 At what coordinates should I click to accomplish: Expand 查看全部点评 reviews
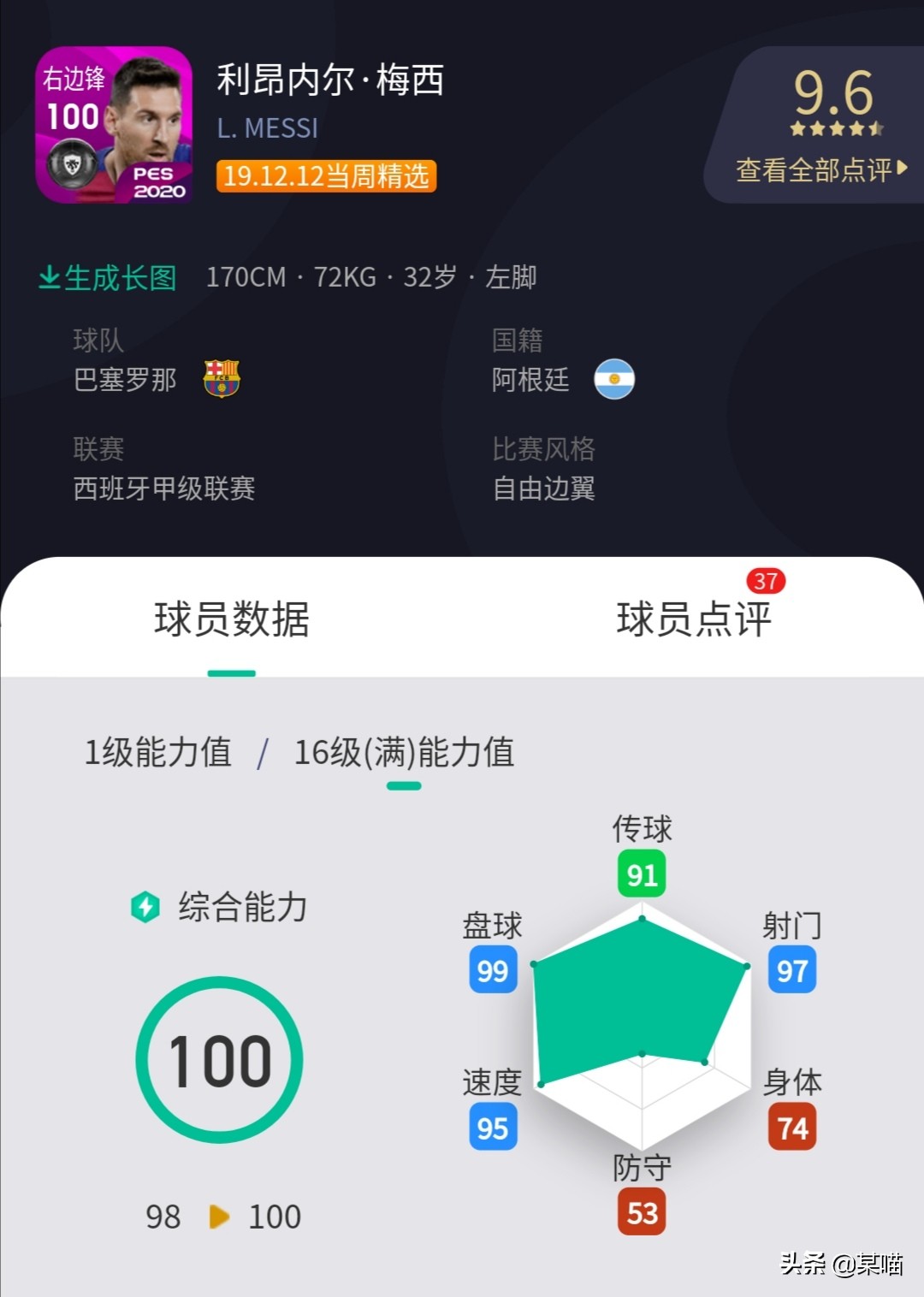[x=819, y=169]
